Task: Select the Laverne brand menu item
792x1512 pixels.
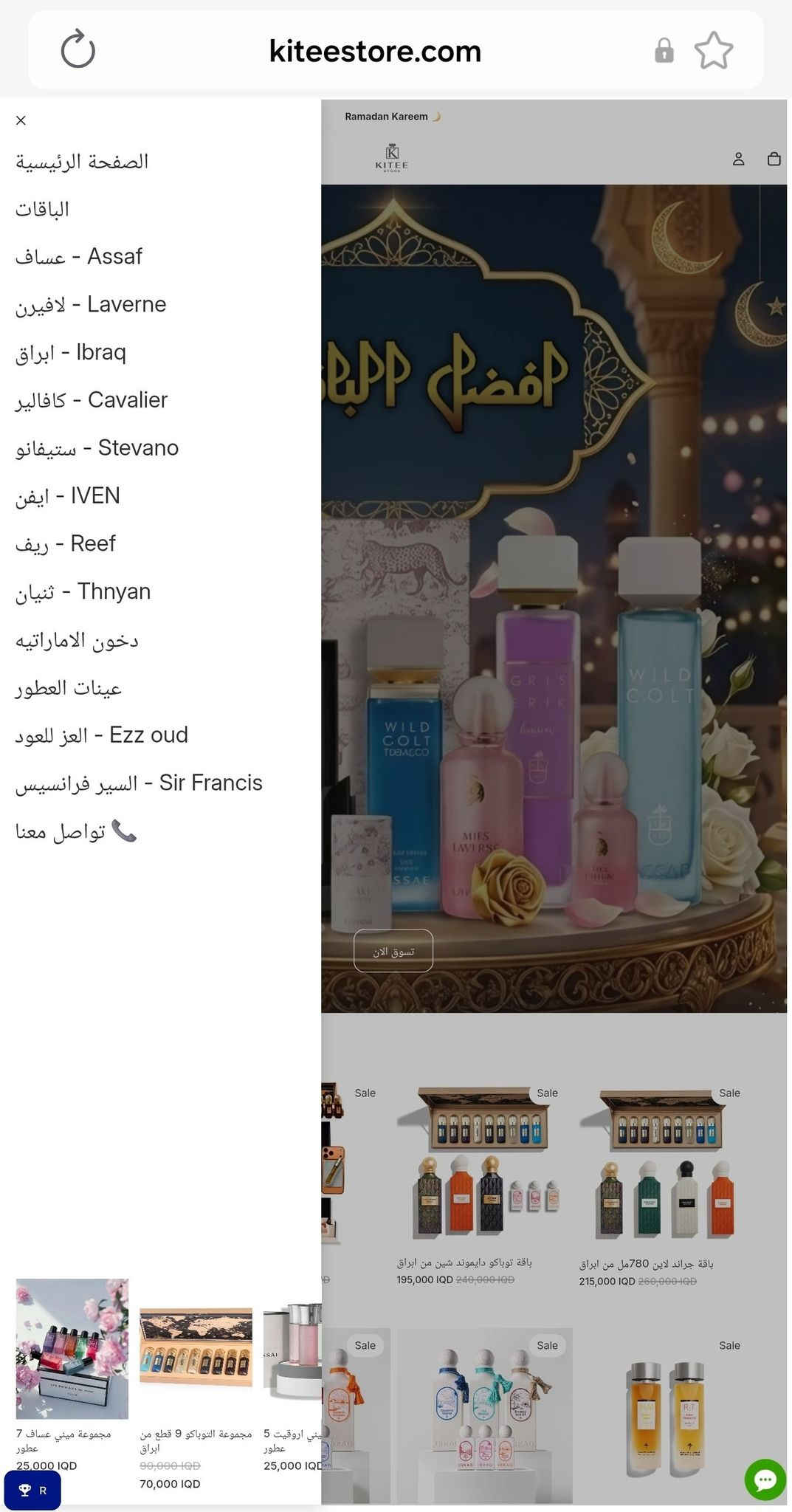Action: [91, 305]
